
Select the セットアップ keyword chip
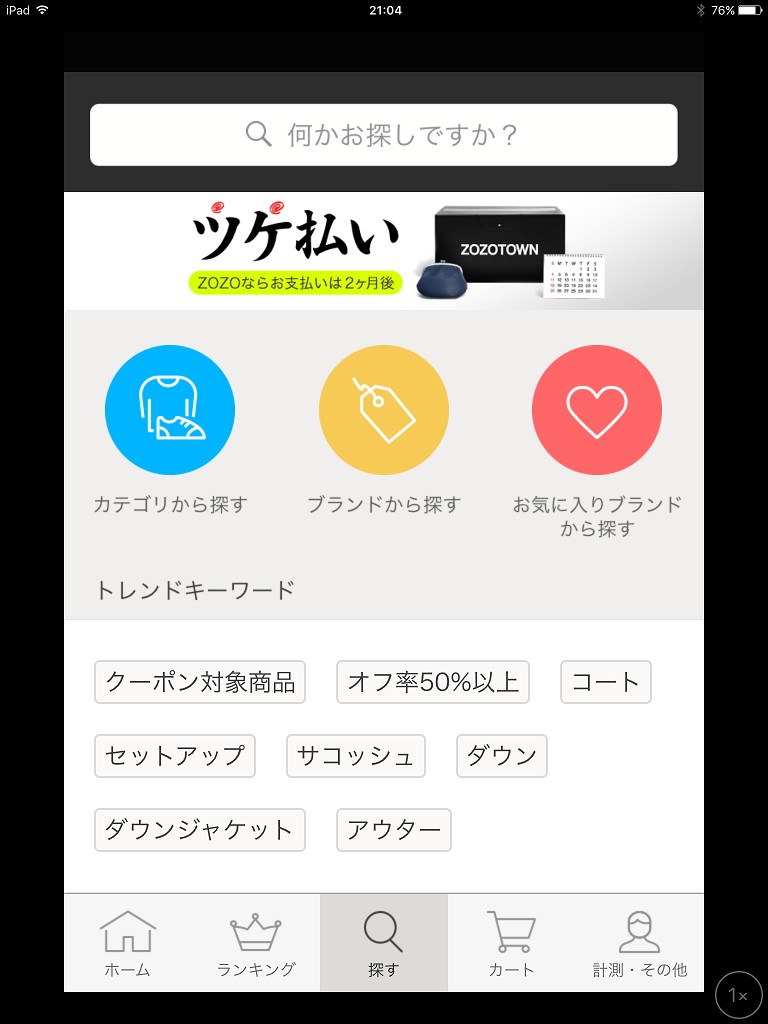[x=175, y=756]
